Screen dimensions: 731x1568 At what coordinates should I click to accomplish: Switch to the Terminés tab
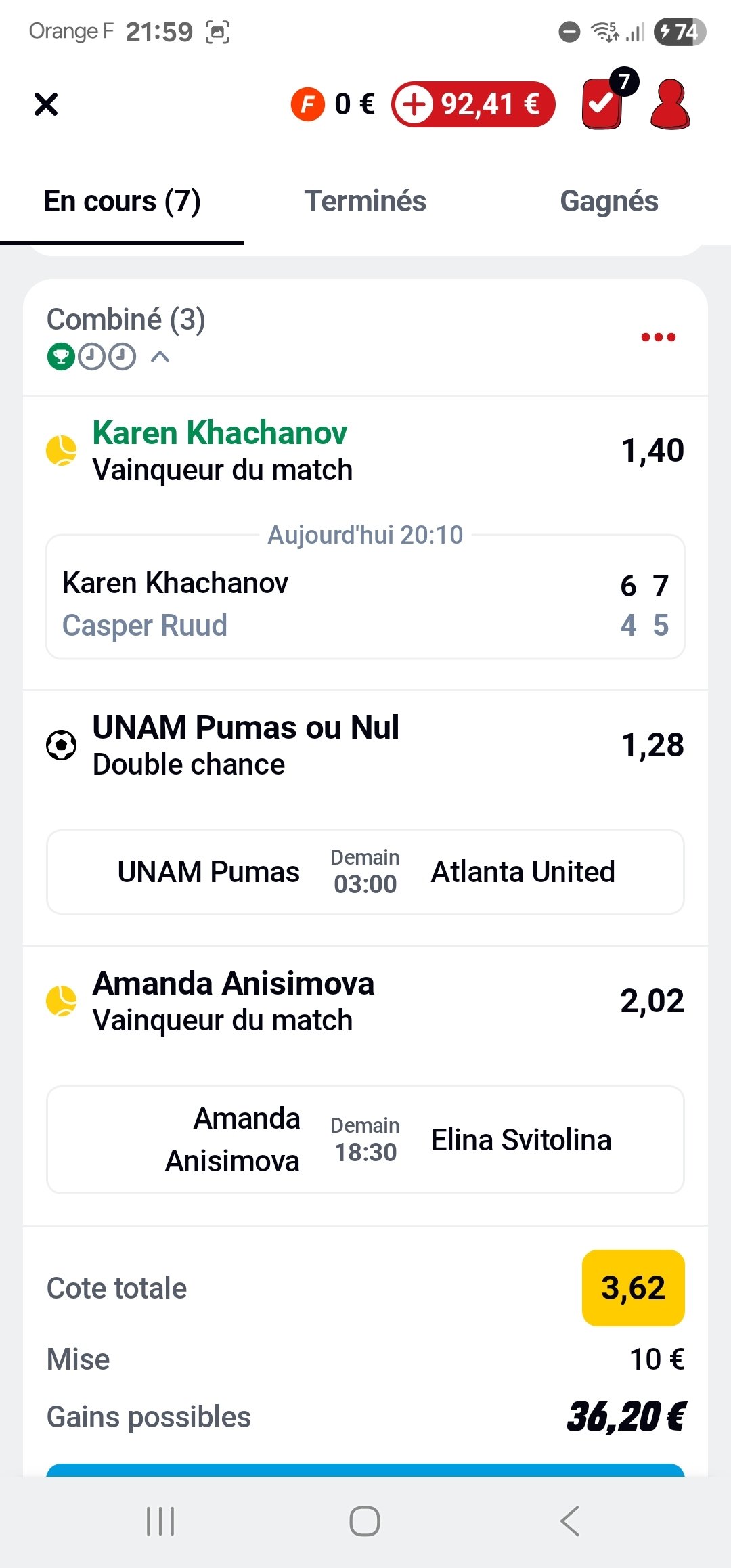coord(365,201)
